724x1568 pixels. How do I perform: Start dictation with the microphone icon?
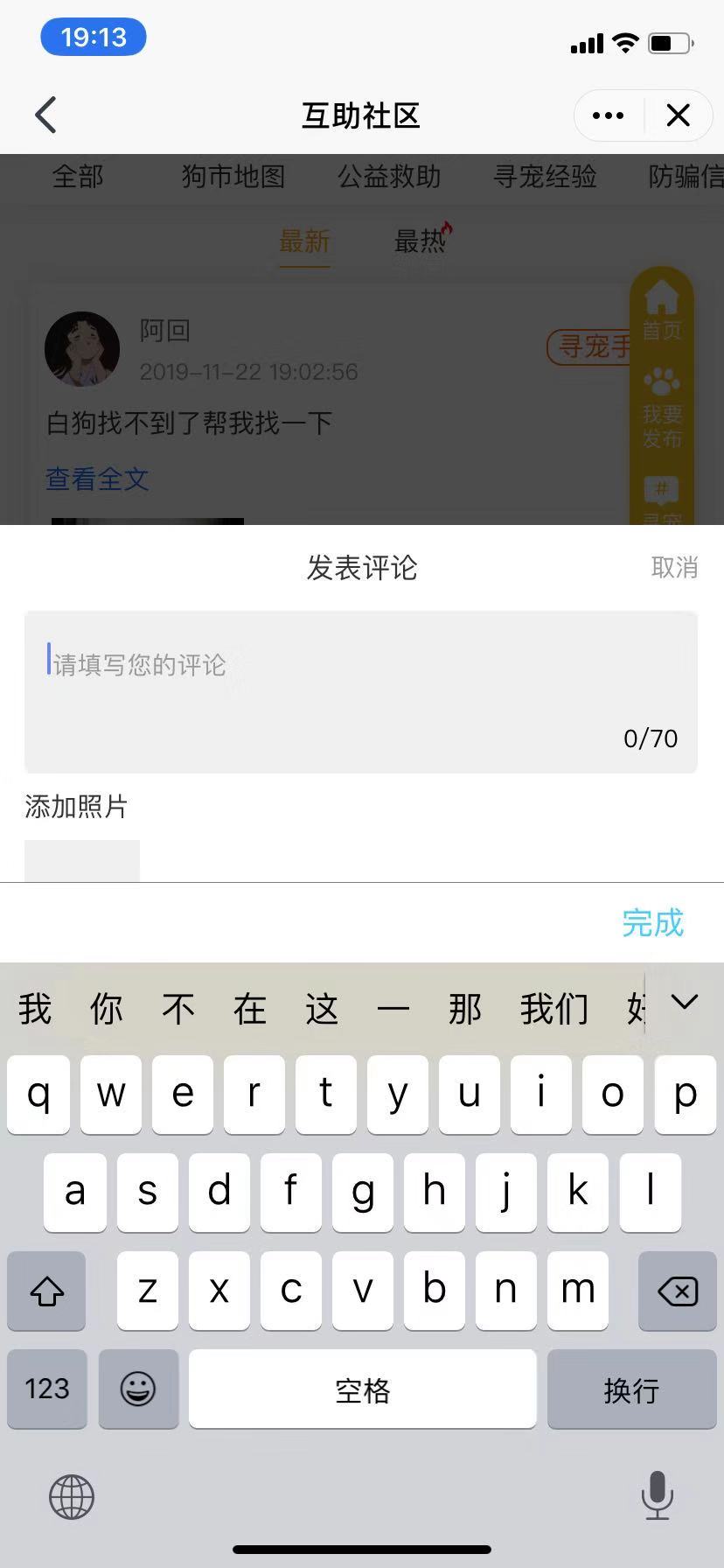click(x=657, y=1494)
